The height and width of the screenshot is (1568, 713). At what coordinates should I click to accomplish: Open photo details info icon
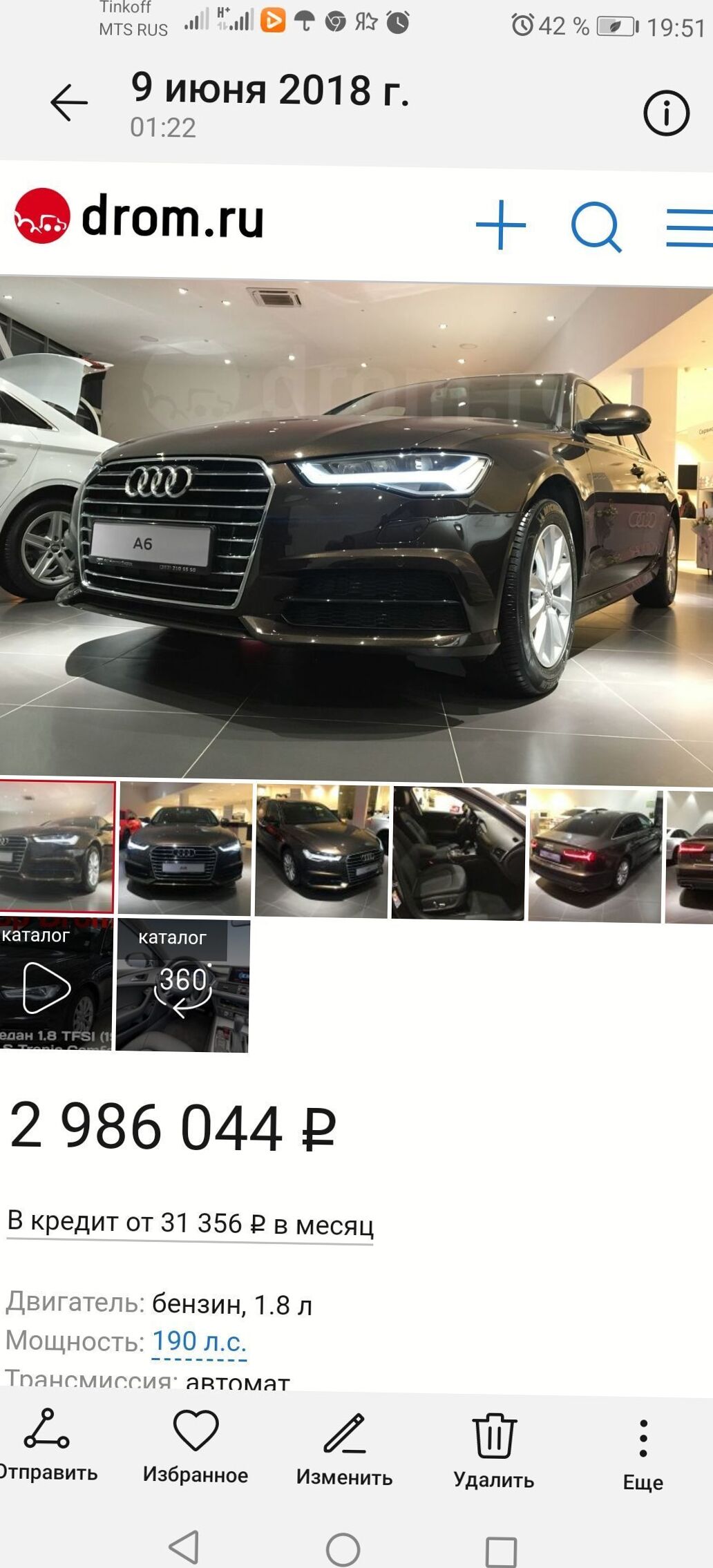click(666, 113)
